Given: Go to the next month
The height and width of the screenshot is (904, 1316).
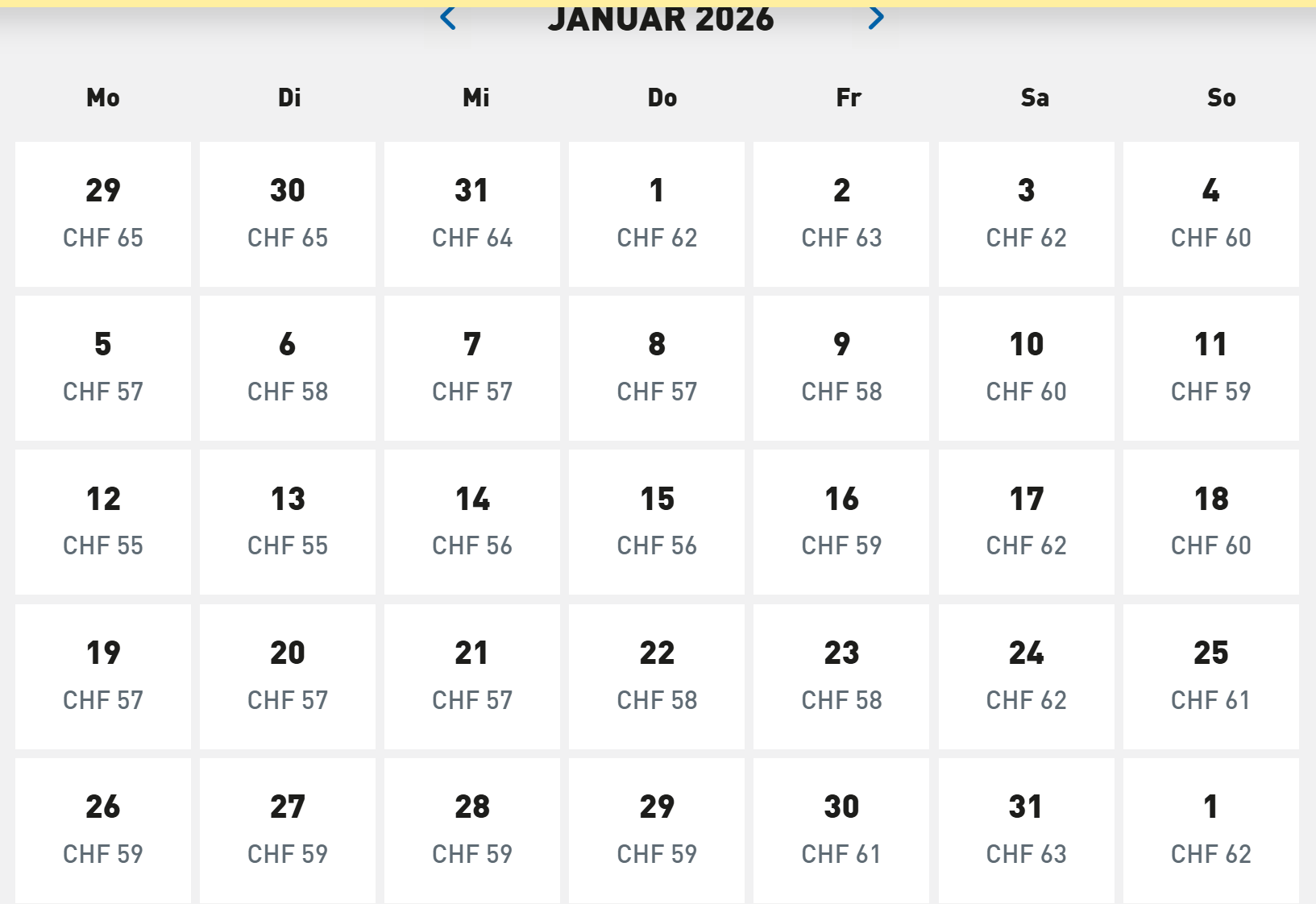Looking at the screenshot, I should point(876,18).
